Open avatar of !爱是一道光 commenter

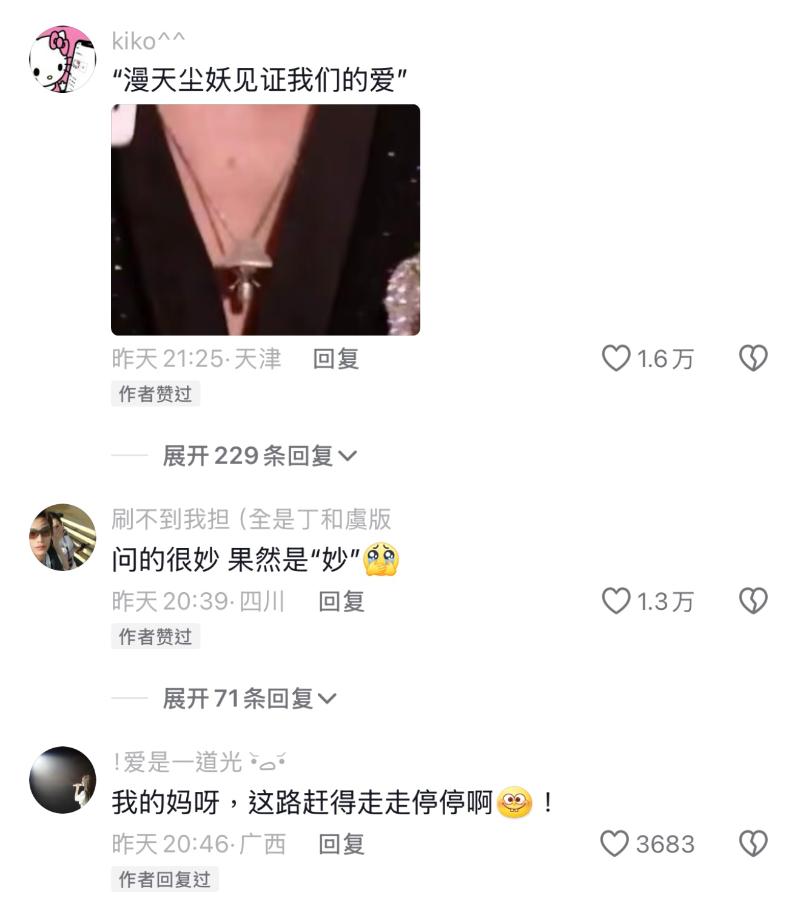[62, 780]
